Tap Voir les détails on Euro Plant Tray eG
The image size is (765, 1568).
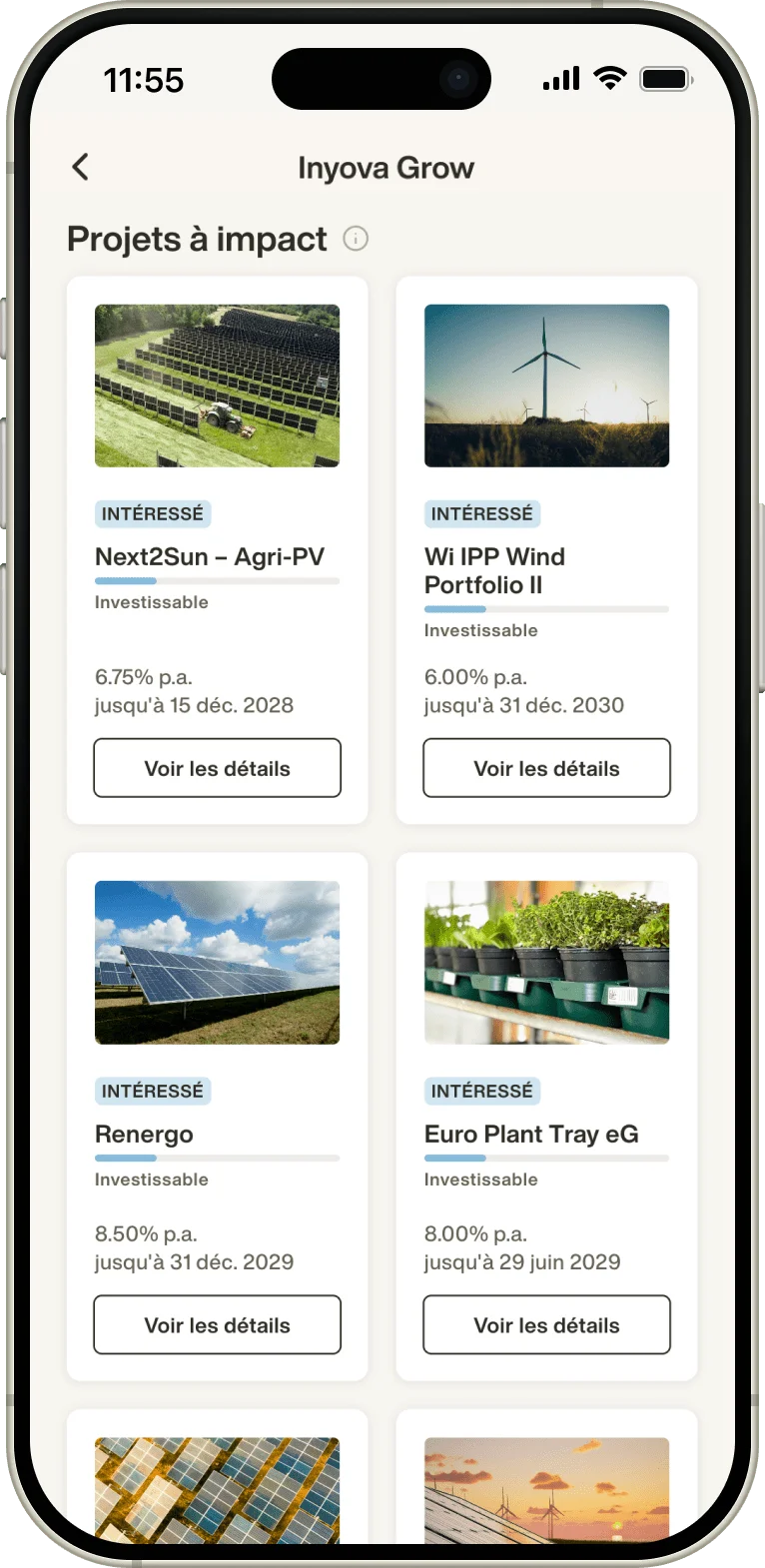(546, 1324)
